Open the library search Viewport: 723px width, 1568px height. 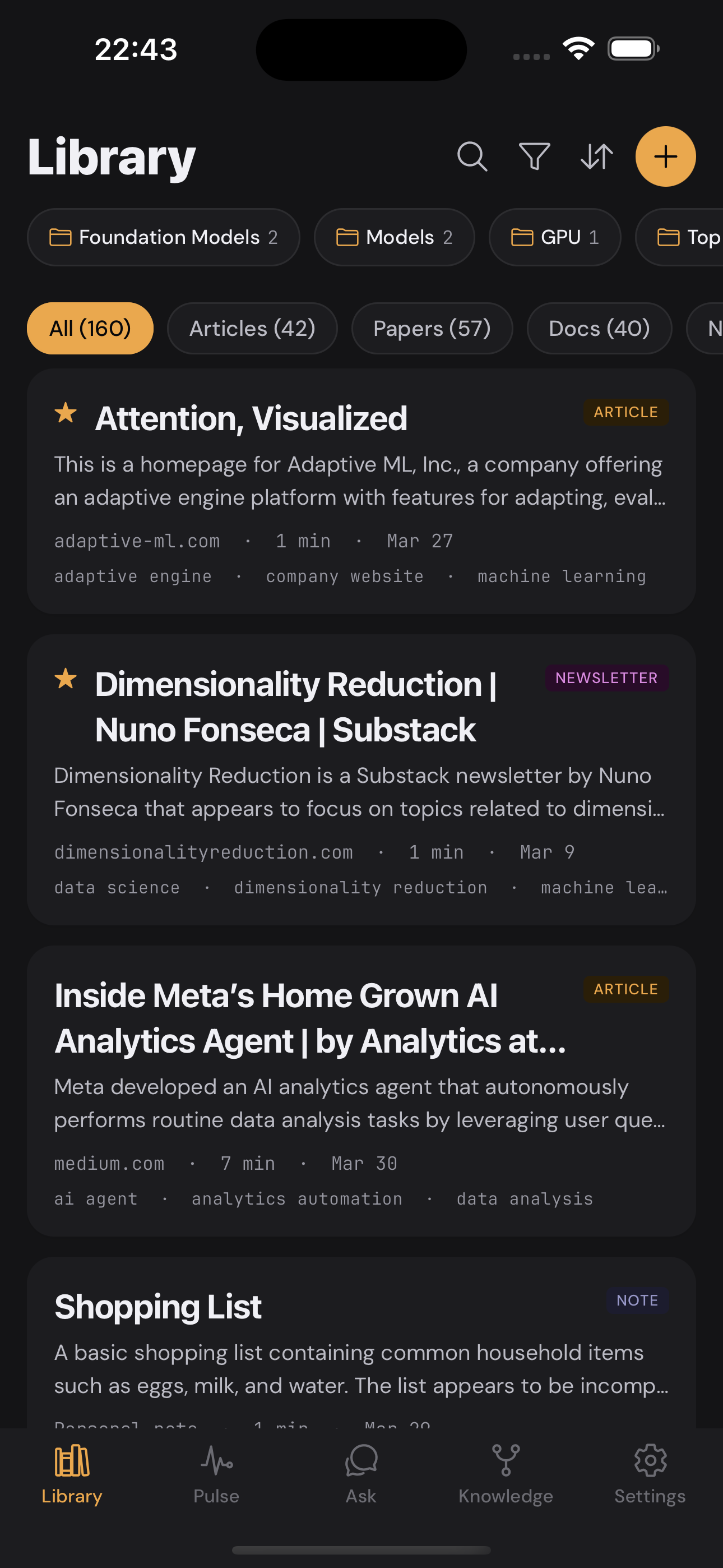tap(472, 156)
